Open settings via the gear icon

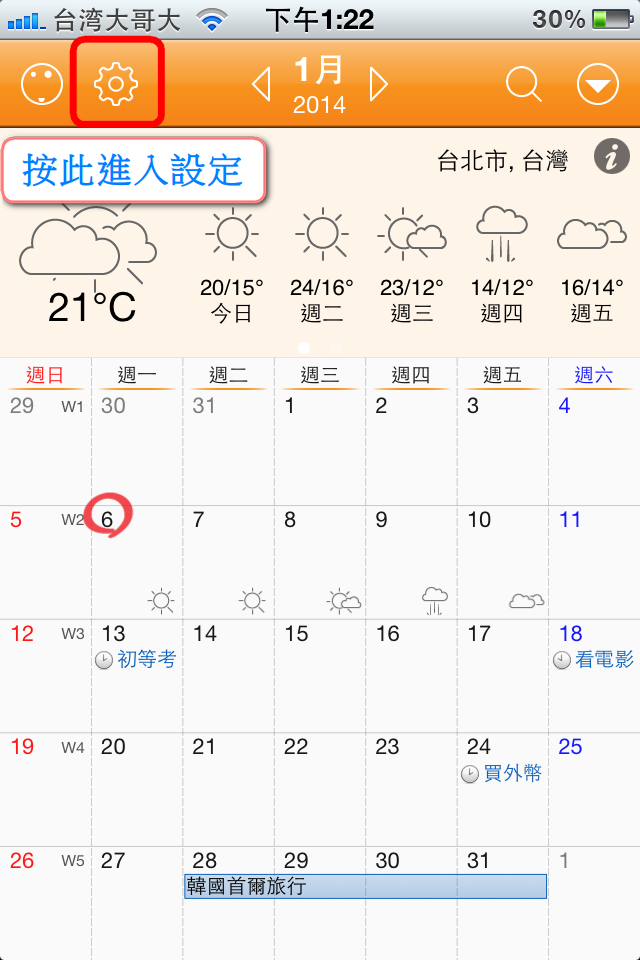click(x=116, y=84)
